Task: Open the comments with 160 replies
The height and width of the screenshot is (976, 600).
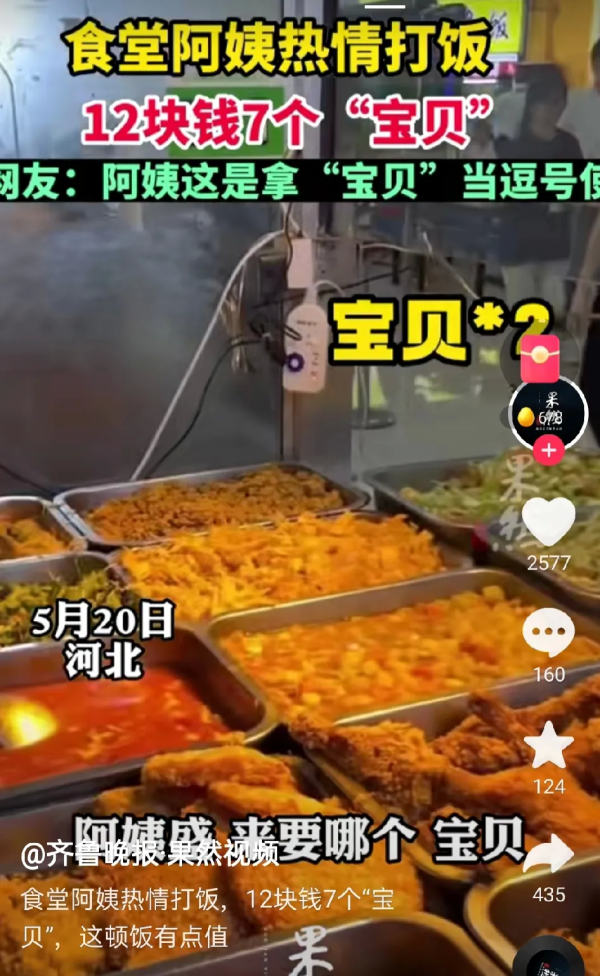Action: [x=548, y=634]
